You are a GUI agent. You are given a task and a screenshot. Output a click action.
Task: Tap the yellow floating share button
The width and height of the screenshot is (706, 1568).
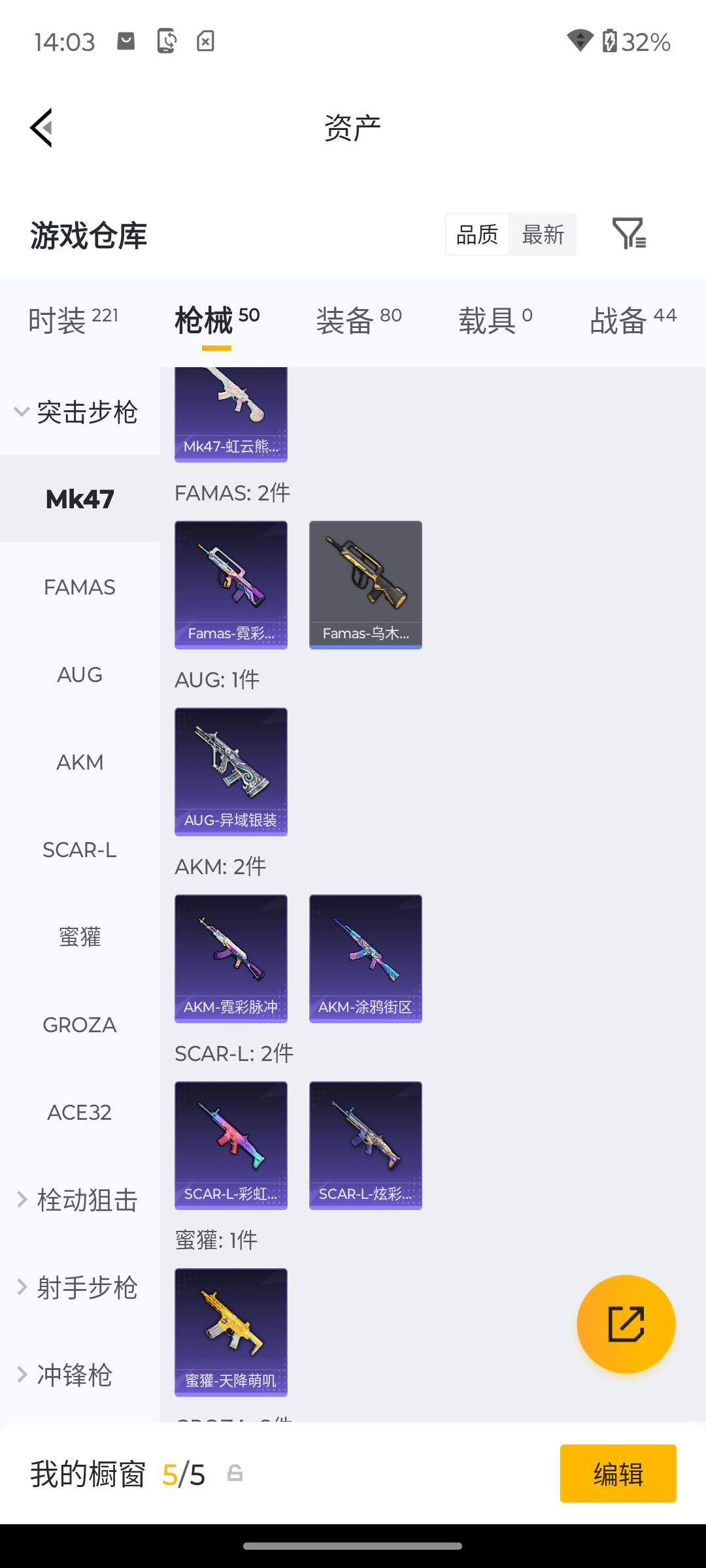point(626,1324)
